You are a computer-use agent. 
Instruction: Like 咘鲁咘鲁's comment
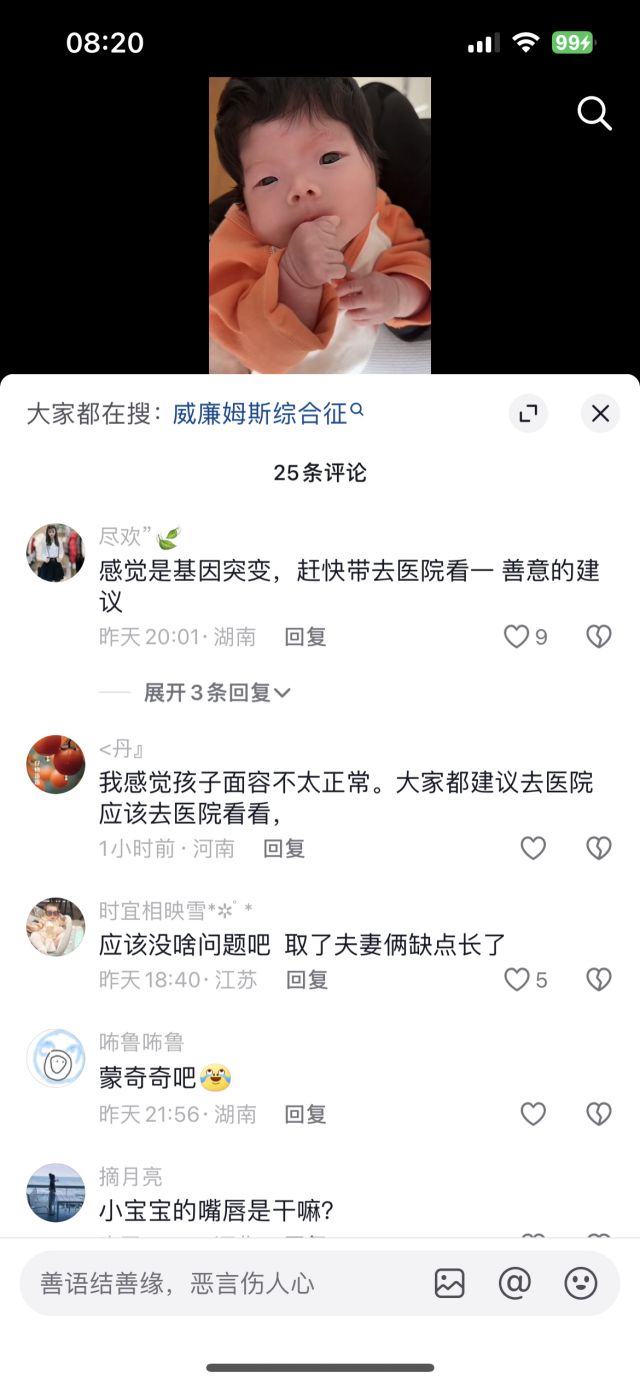533,1113
